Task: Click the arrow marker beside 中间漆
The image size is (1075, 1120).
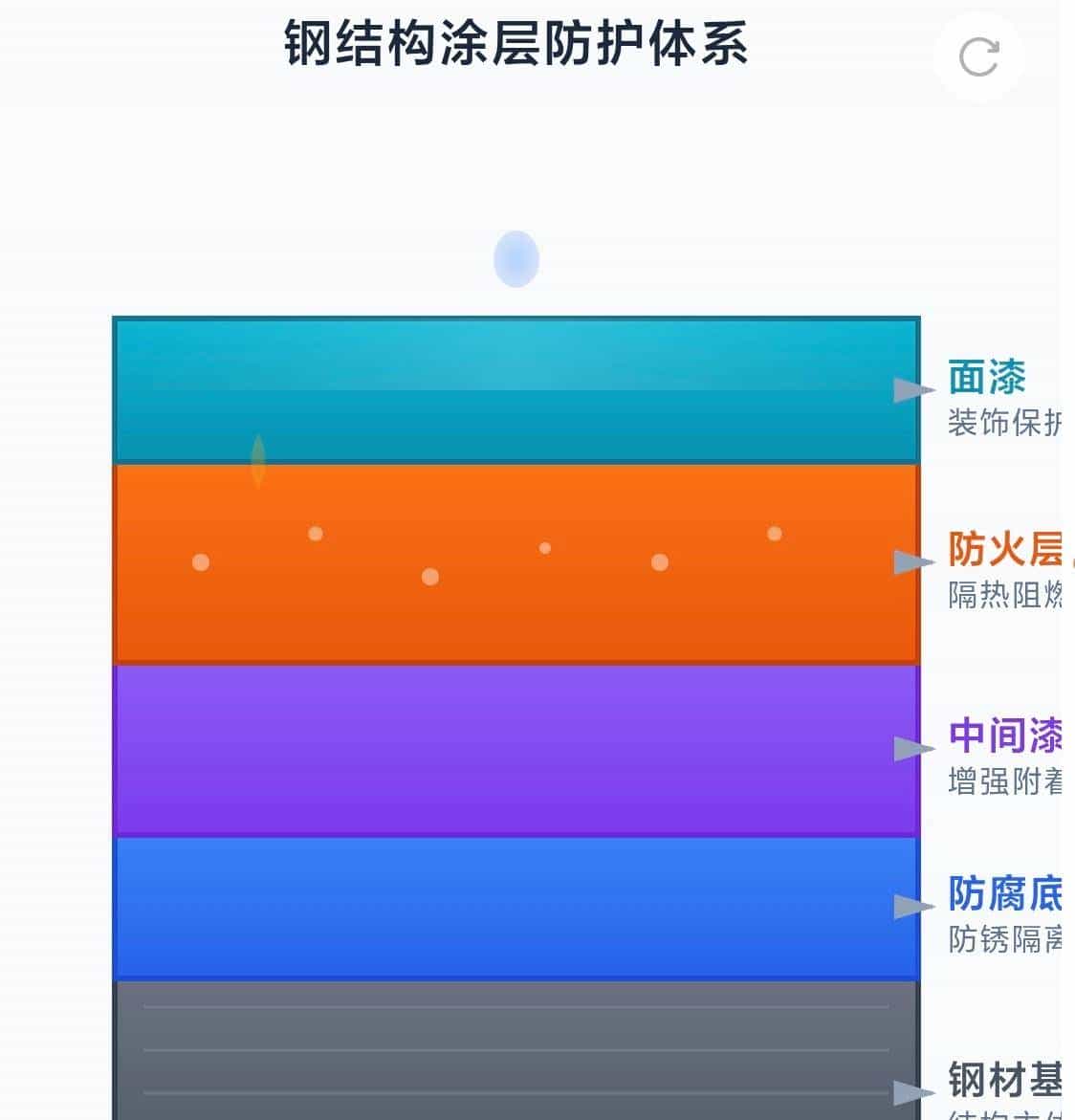Action: pyautogui.click(x=911, y=750)
